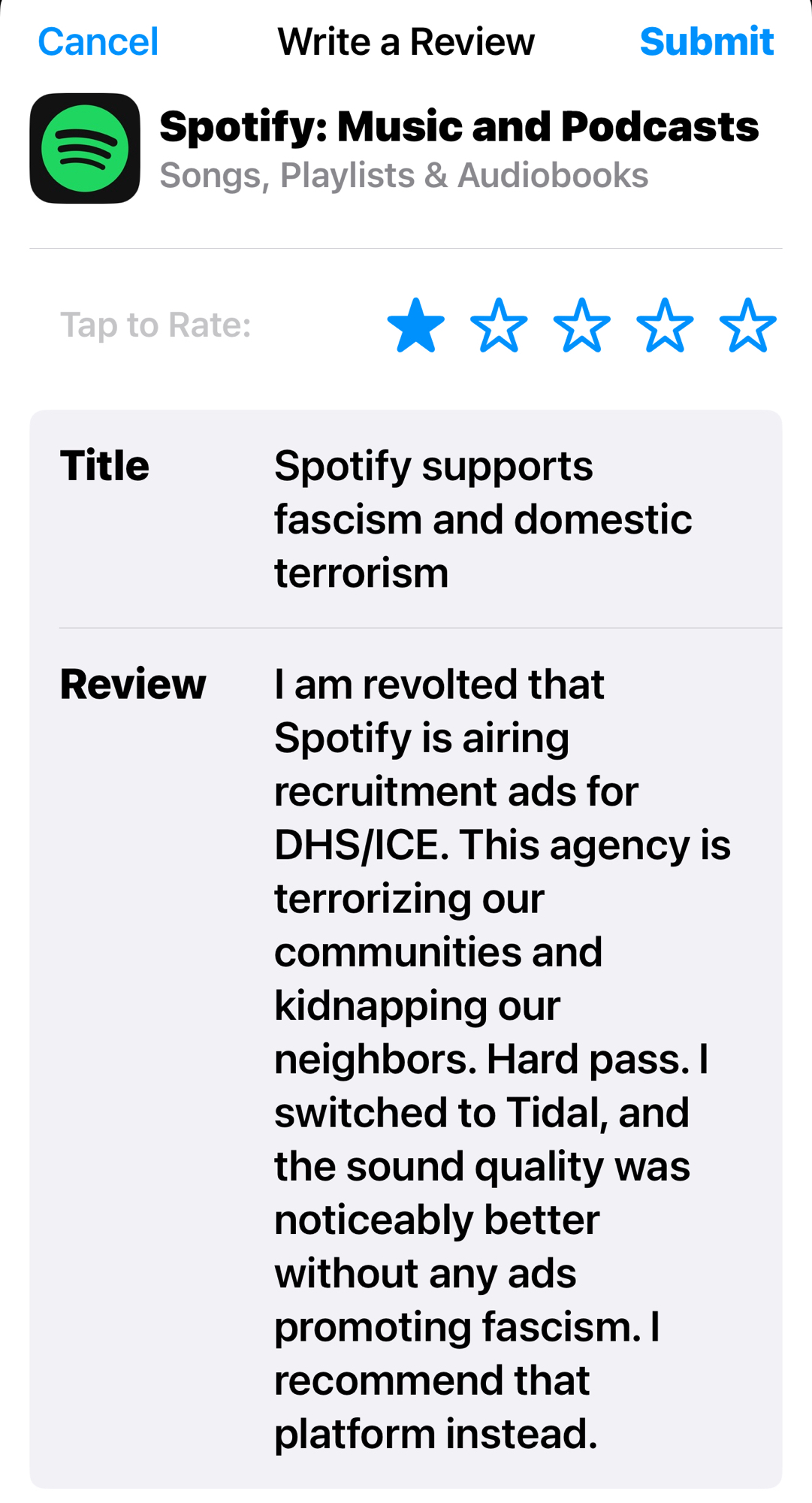Give the app five stars

click(747, 325)
